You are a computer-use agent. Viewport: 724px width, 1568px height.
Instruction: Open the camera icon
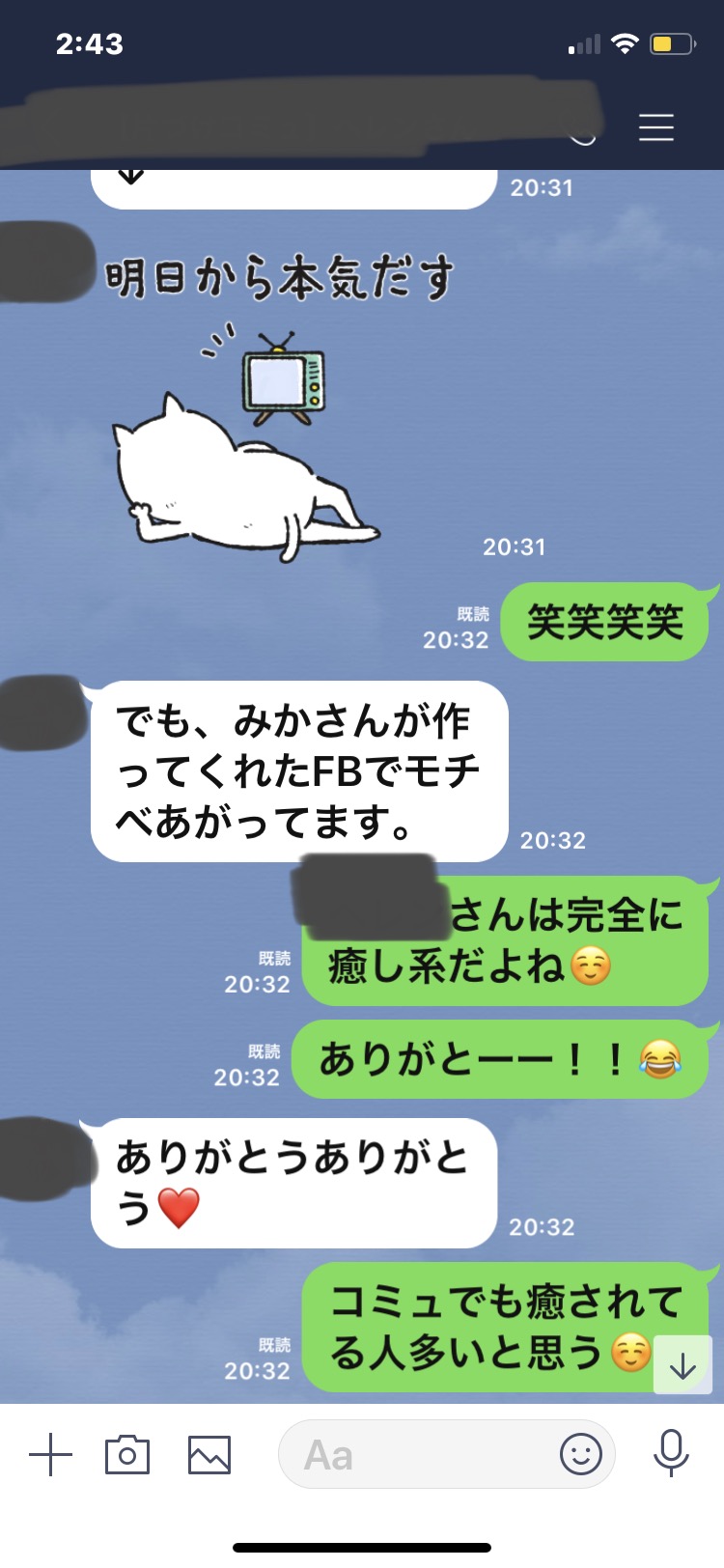point(127,1454)
